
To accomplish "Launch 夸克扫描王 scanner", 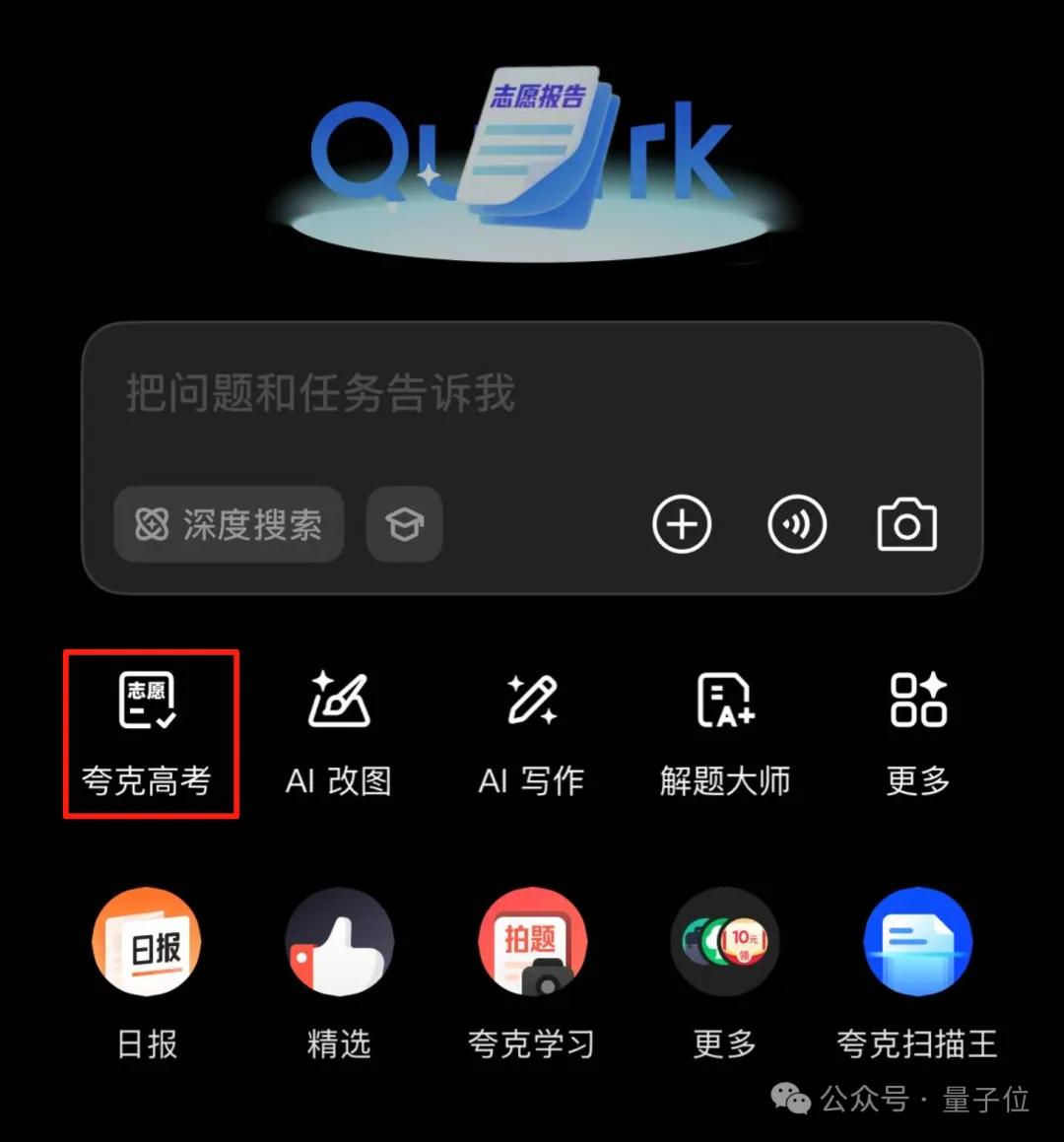I will (x=918, y=971).
